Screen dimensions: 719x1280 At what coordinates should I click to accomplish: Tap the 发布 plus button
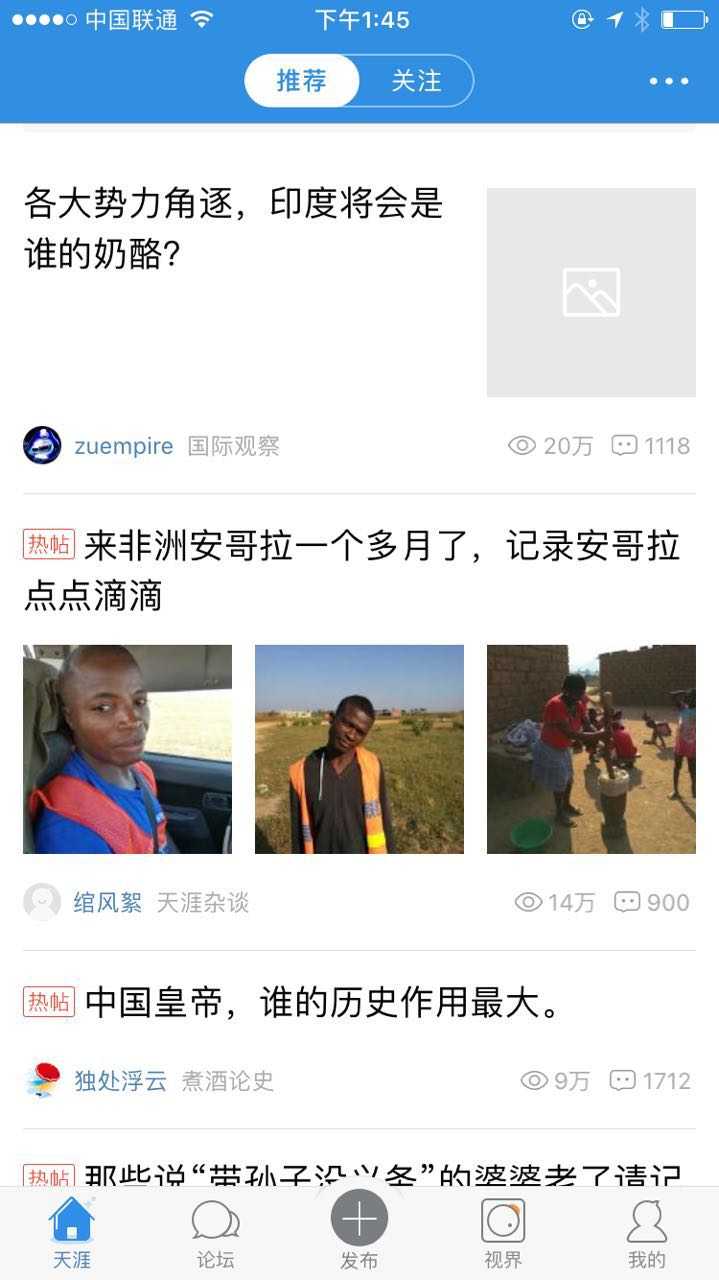tap(359, 1219)
